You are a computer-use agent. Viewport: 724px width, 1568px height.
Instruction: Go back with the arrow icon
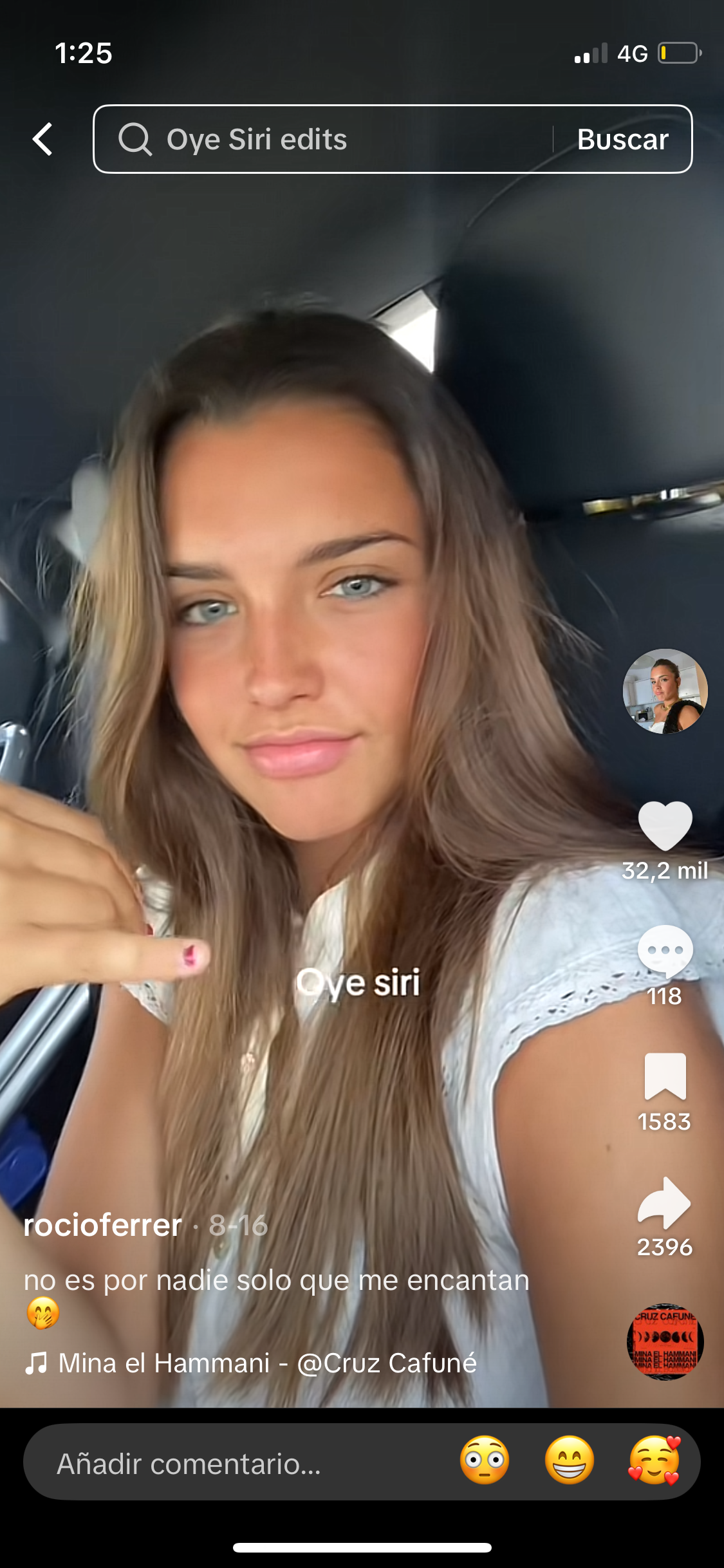(42, 139)
